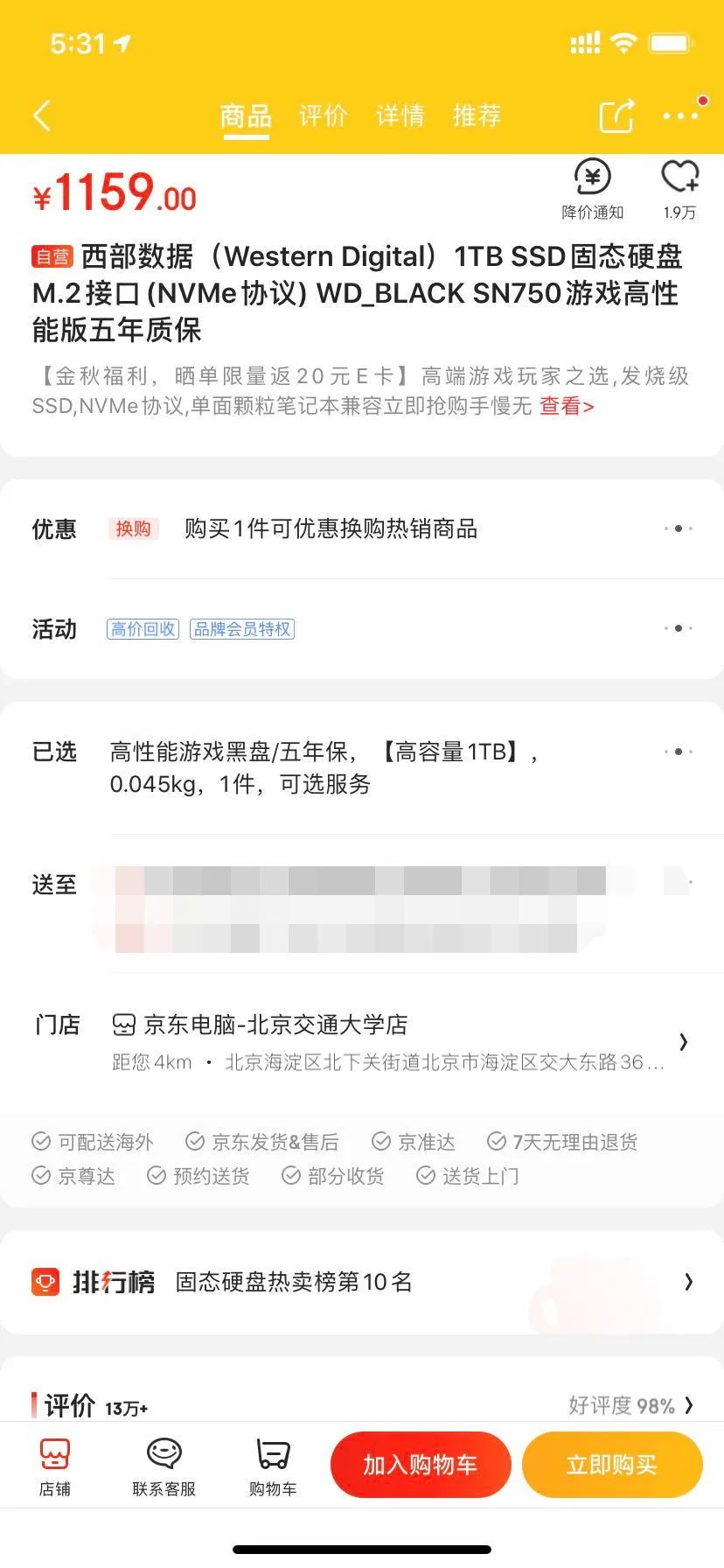Add product to favorites with the heart icon

coord(679,188)
